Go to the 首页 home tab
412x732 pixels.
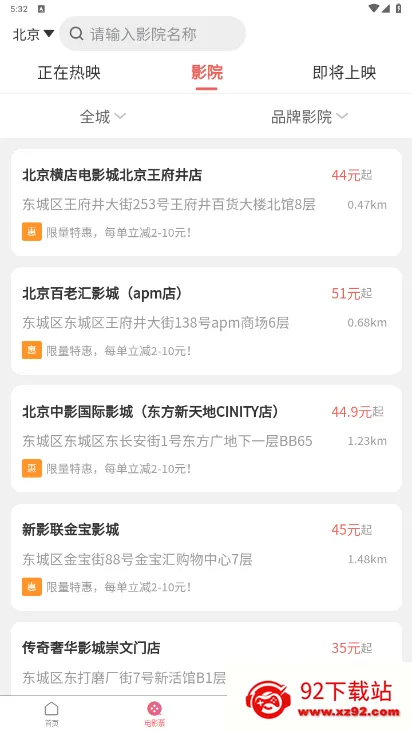coord(51,714)
